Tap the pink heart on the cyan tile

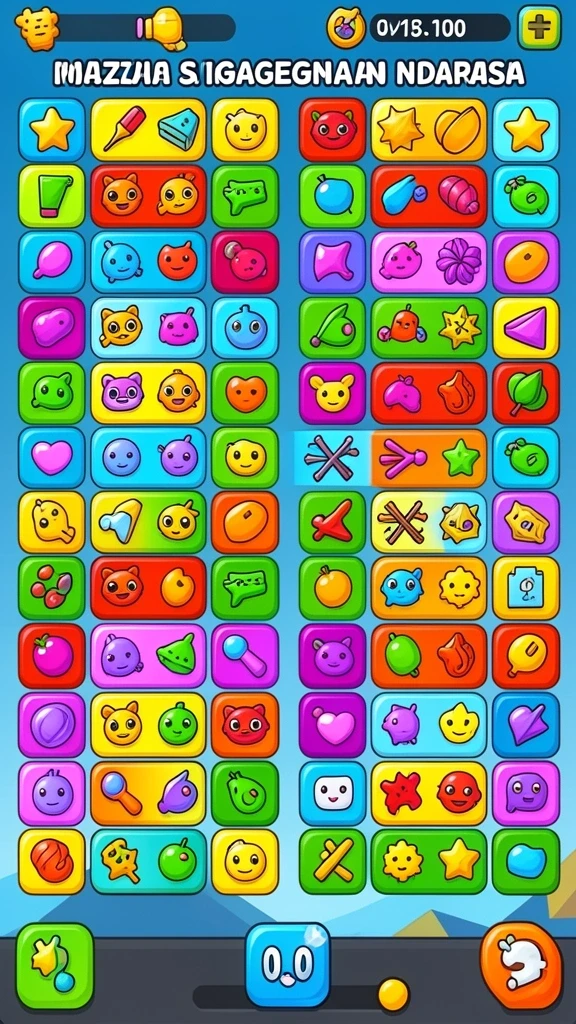tap(52, 458)
